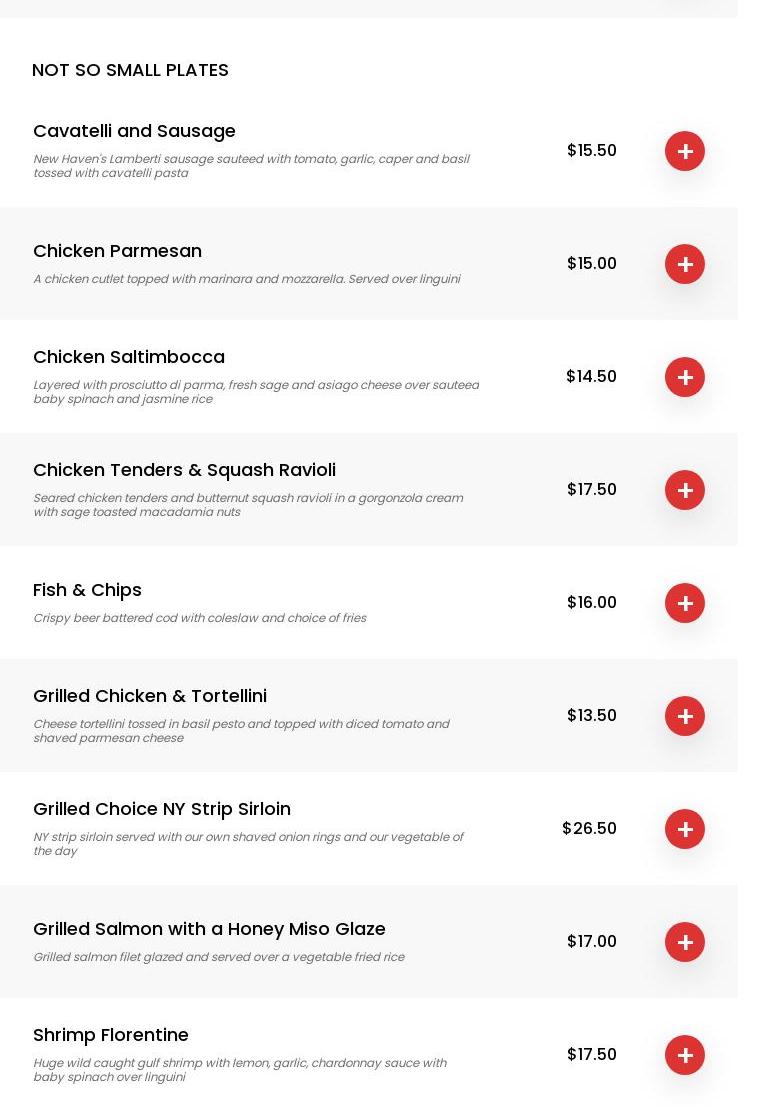This screenshot has height=1108, width=770.
Task: Tap the plus button for Chicken Parmesan
Action: [x=685, y=264]
